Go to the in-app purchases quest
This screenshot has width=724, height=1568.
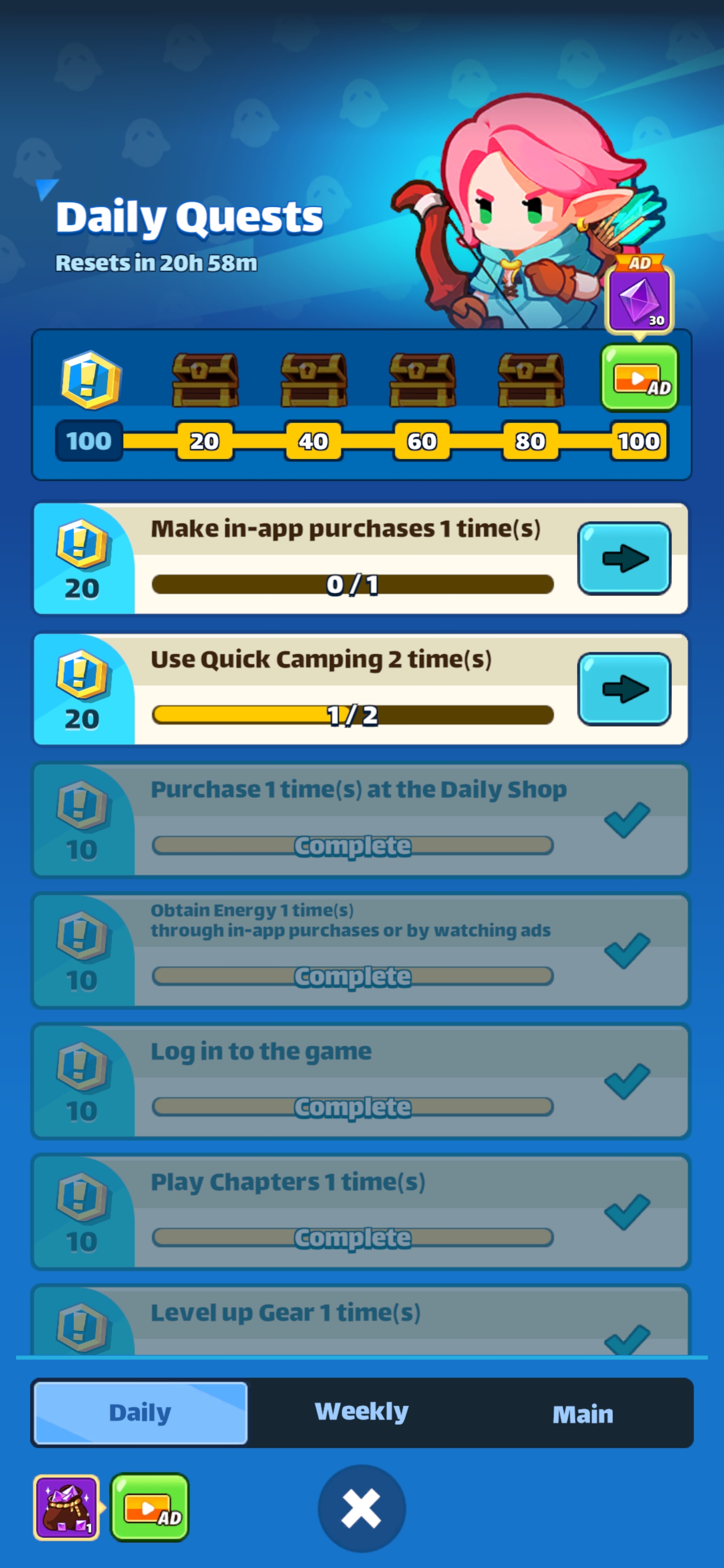(x=623, y=558)
